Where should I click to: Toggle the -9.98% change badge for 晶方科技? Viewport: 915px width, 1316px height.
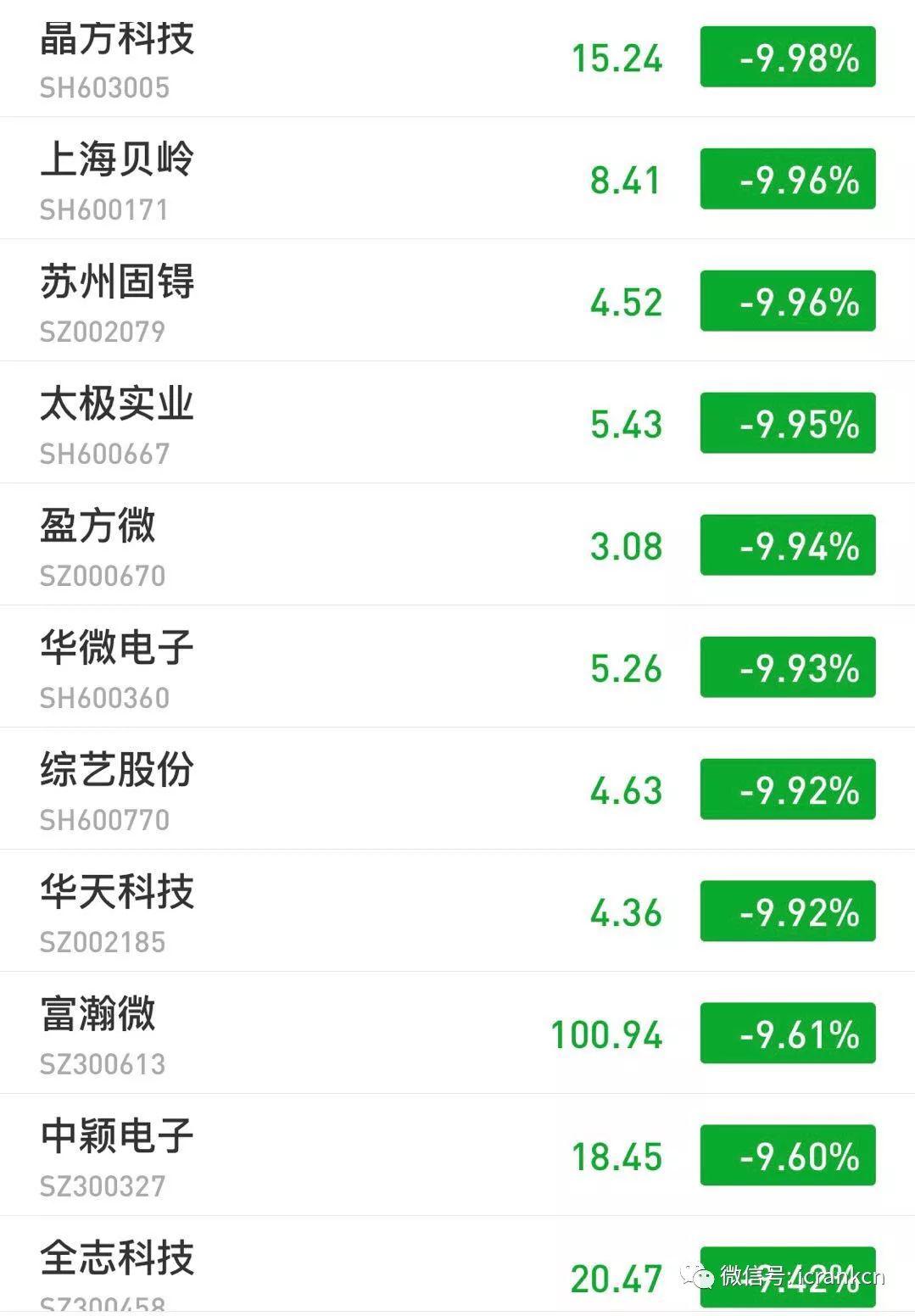point(787,58)
